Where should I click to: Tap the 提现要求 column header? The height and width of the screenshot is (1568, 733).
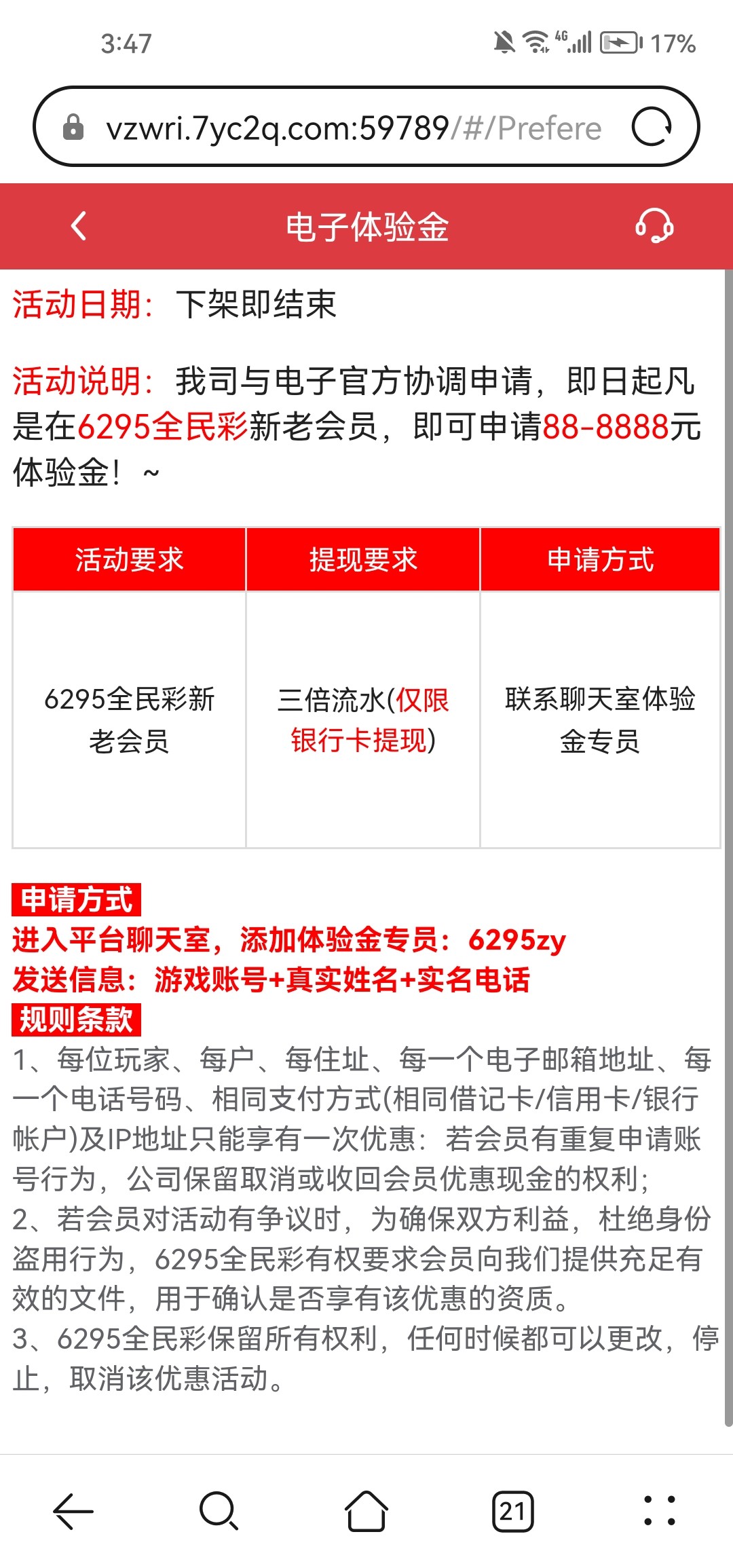point(363,559)
